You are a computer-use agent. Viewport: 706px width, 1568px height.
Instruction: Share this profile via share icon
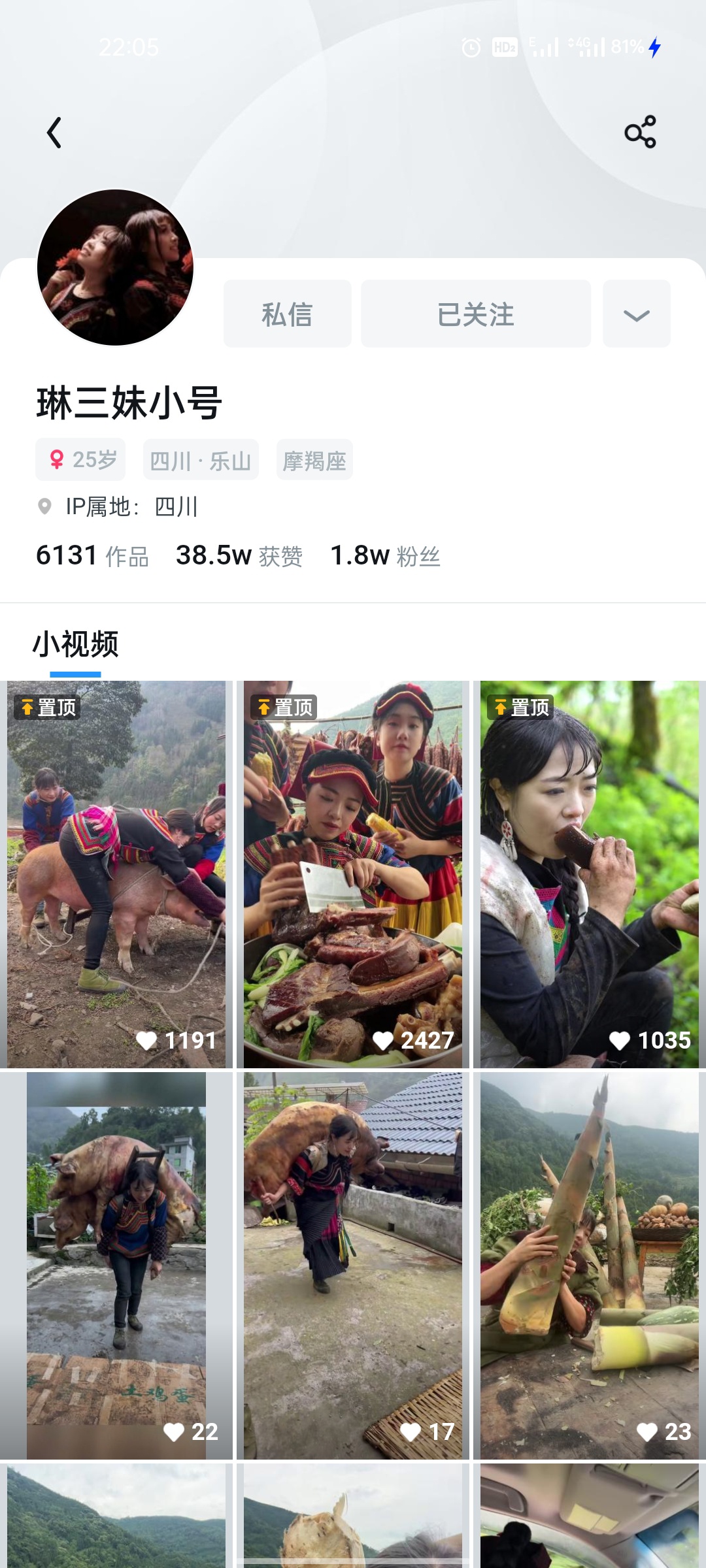[x=640, y=132]
